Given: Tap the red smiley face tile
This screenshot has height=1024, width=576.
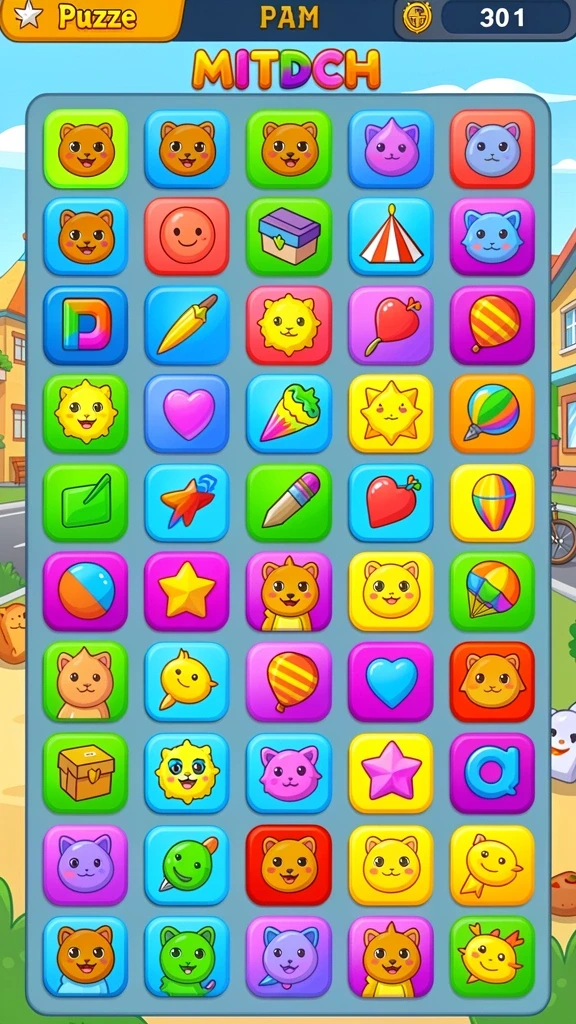Looking at the screenshot, I should click(187, 236).
